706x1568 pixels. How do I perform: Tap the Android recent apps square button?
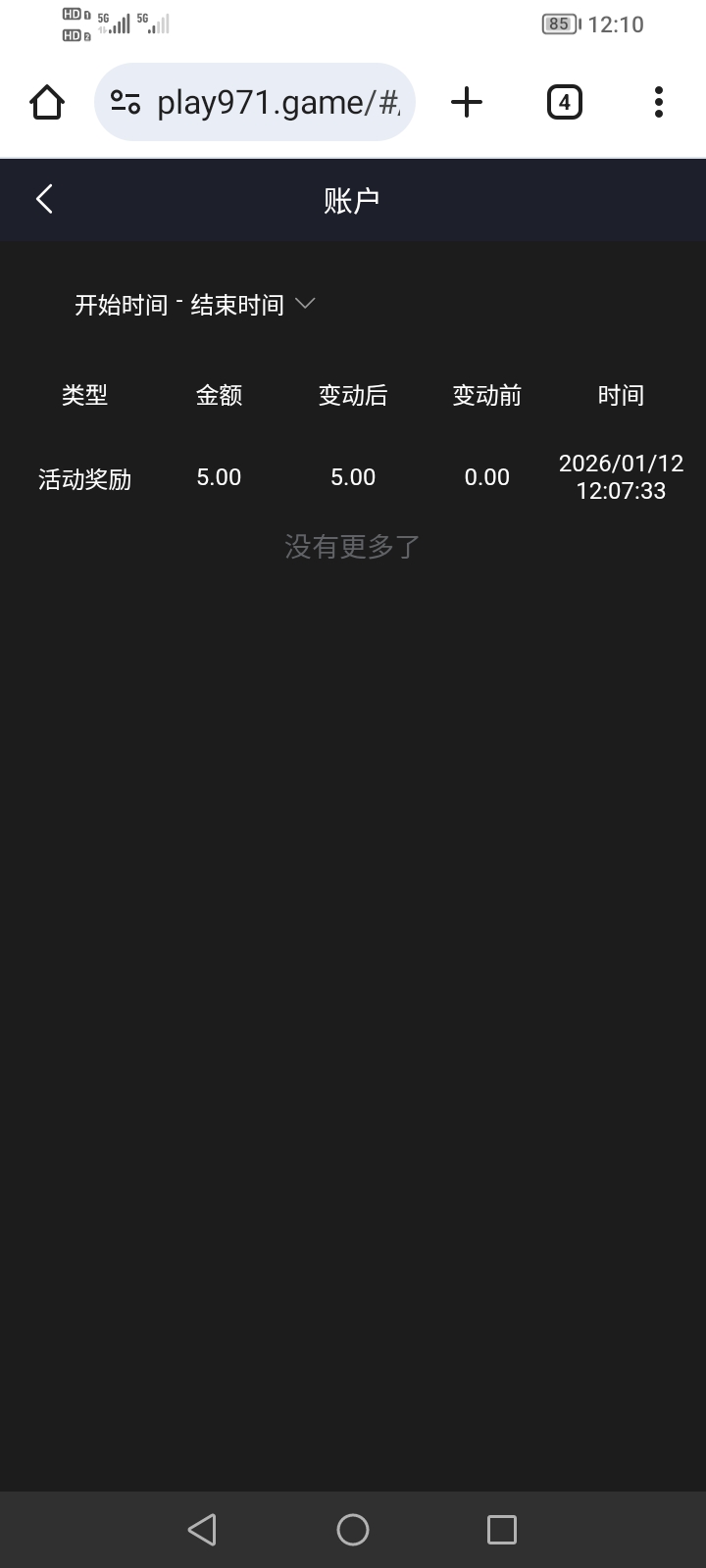(502, 1528)
